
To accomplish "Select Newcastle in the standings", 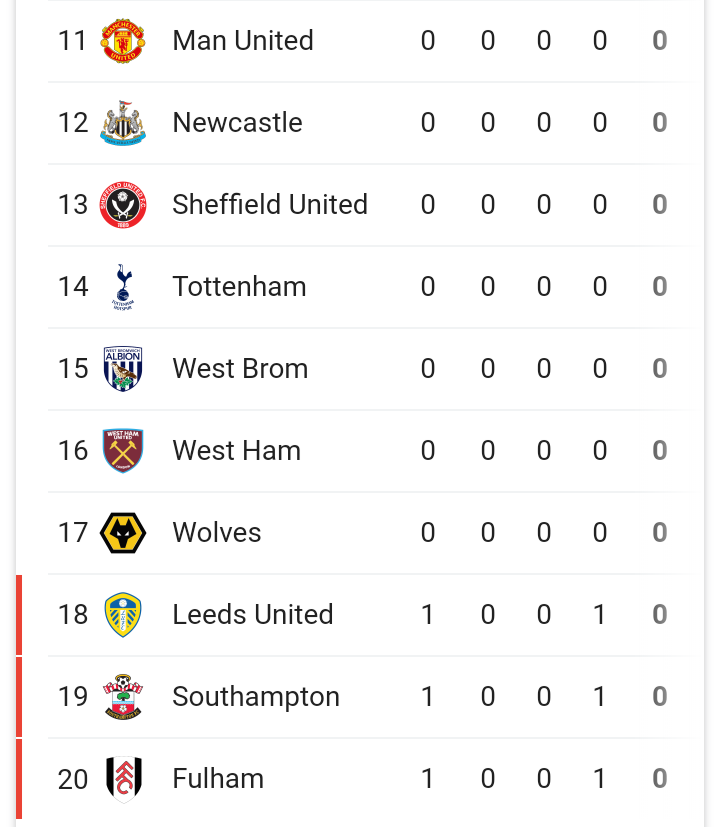I will pyautogui.click(x=237, y=123).
